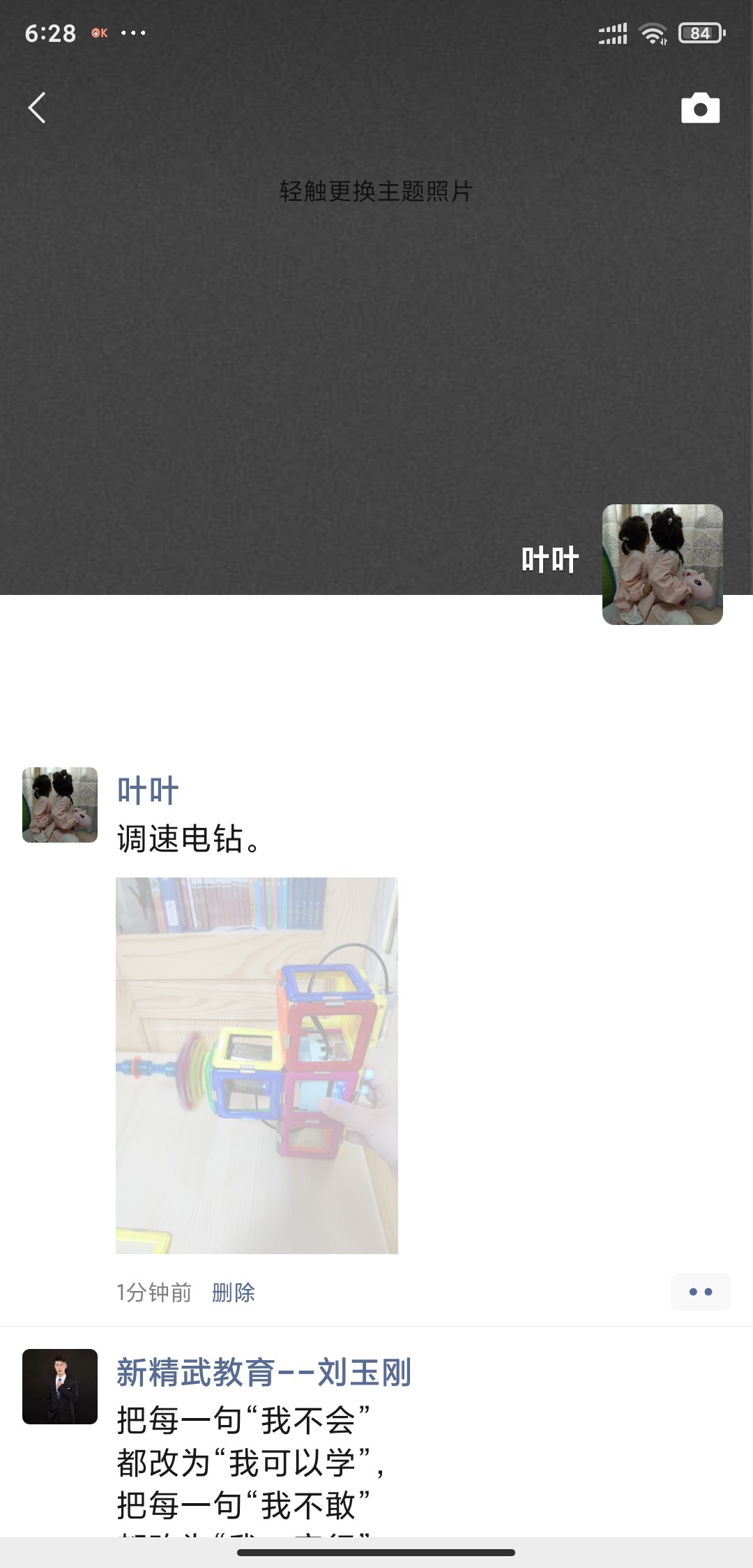Go back using the arrow
Viewport: 753px width, 1568px height.
click(37, 108)
